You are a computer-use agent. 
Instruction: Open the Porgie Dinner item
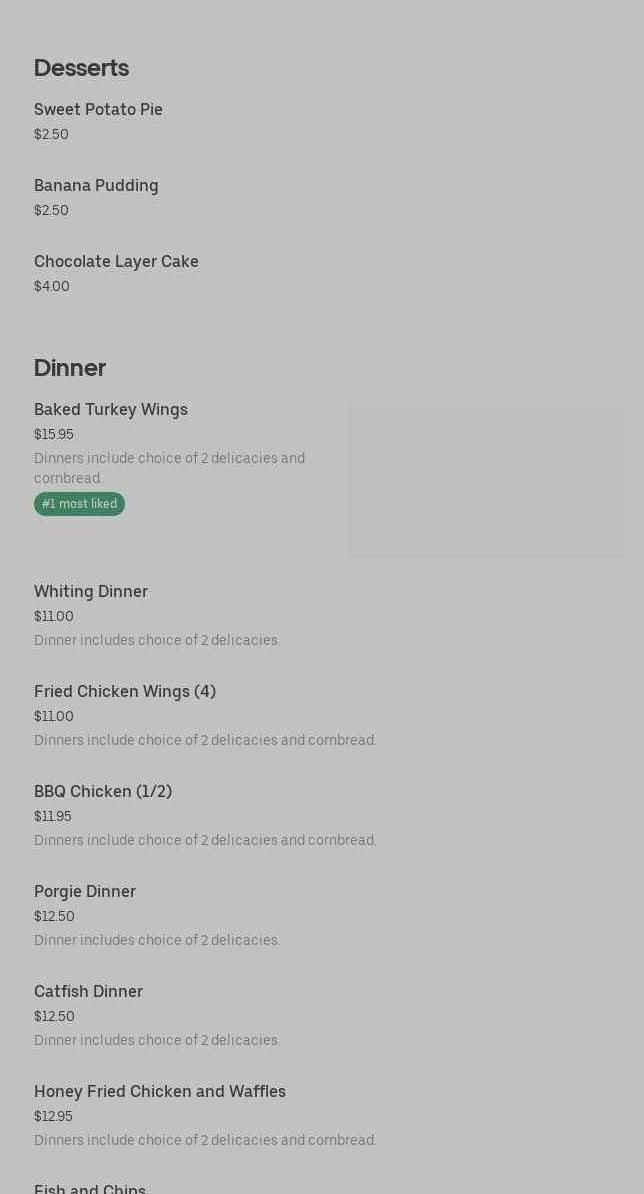coord(85,892)
